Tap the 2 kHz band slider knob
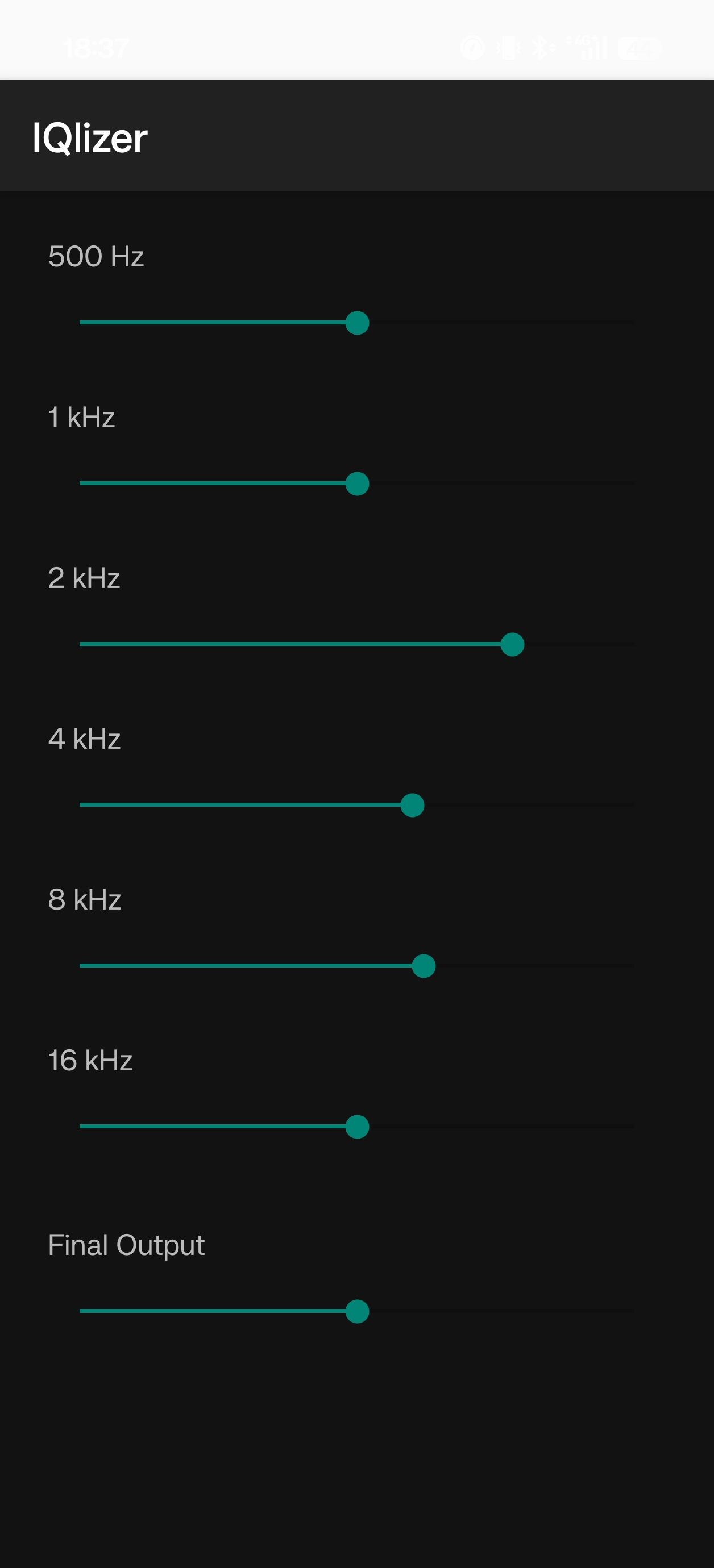The width and height of the screenshot is (714, 1568). point(512,645)
